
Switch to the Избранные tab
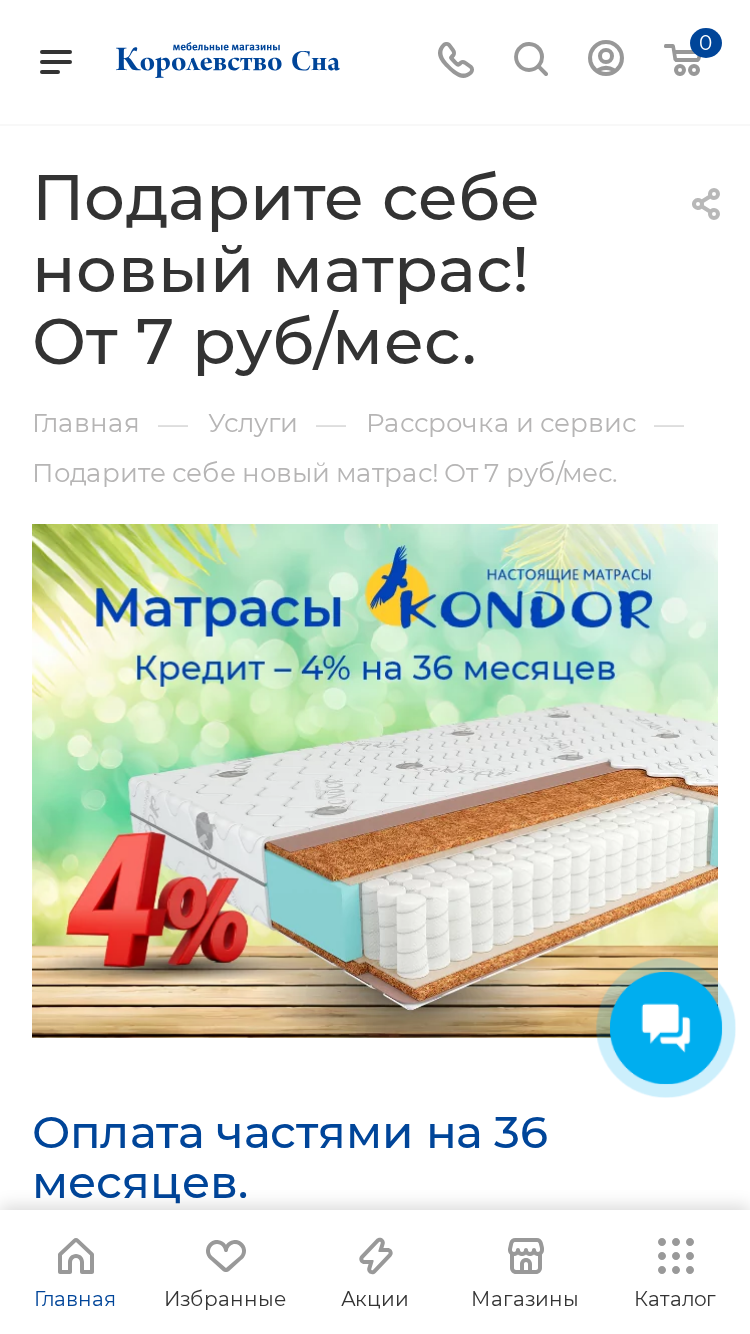point(225,1272)
